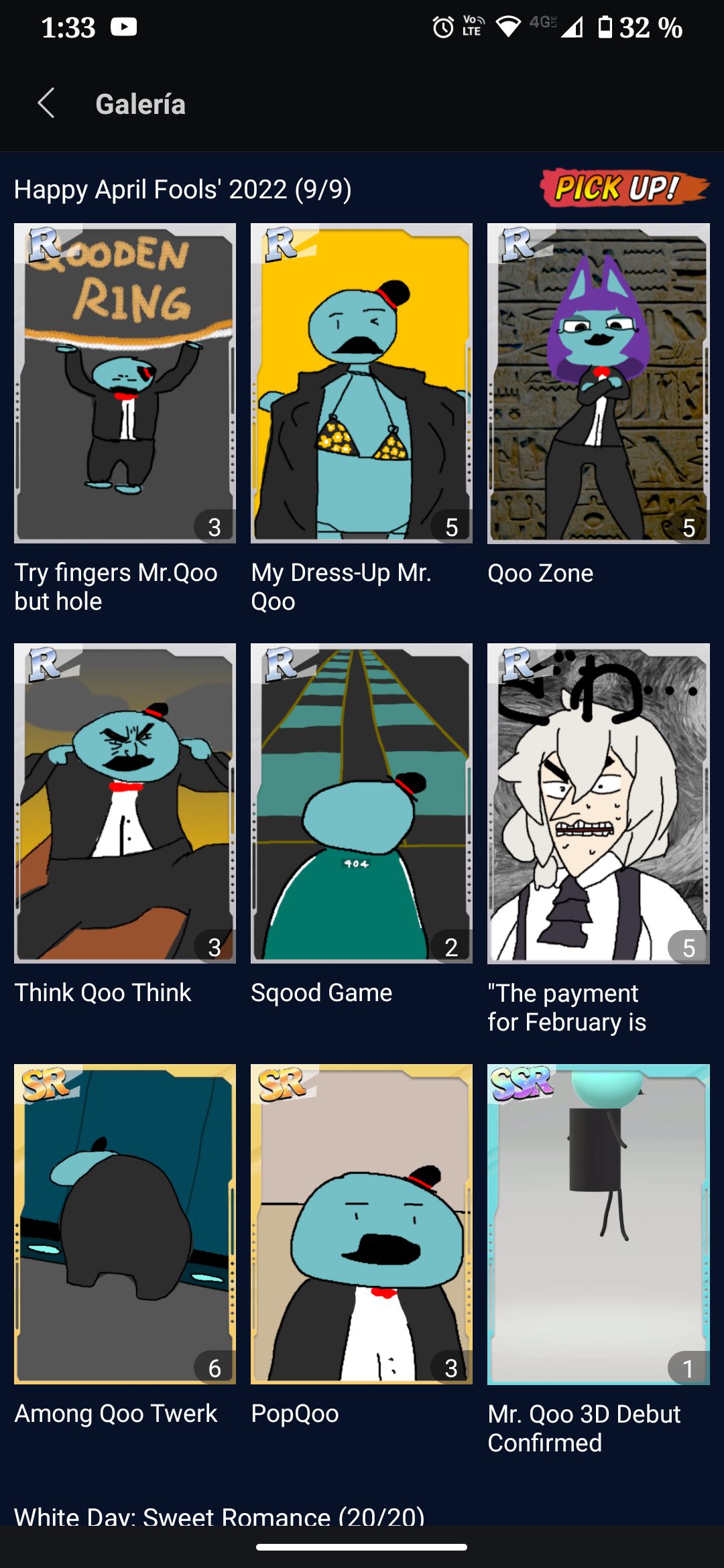724x1568 pixels.
Task: Open the My Dress-Up Mr. Qoo card
Action: [x=361, y=383]
